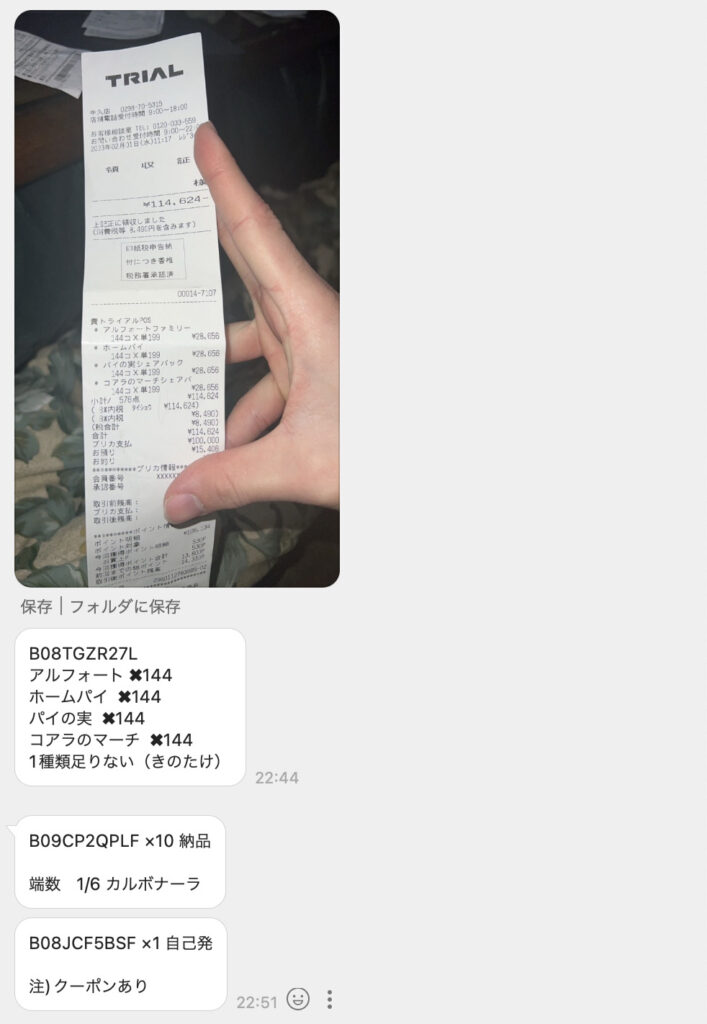Open the receipt photo in full view
707x1024 pixels.
177,298
